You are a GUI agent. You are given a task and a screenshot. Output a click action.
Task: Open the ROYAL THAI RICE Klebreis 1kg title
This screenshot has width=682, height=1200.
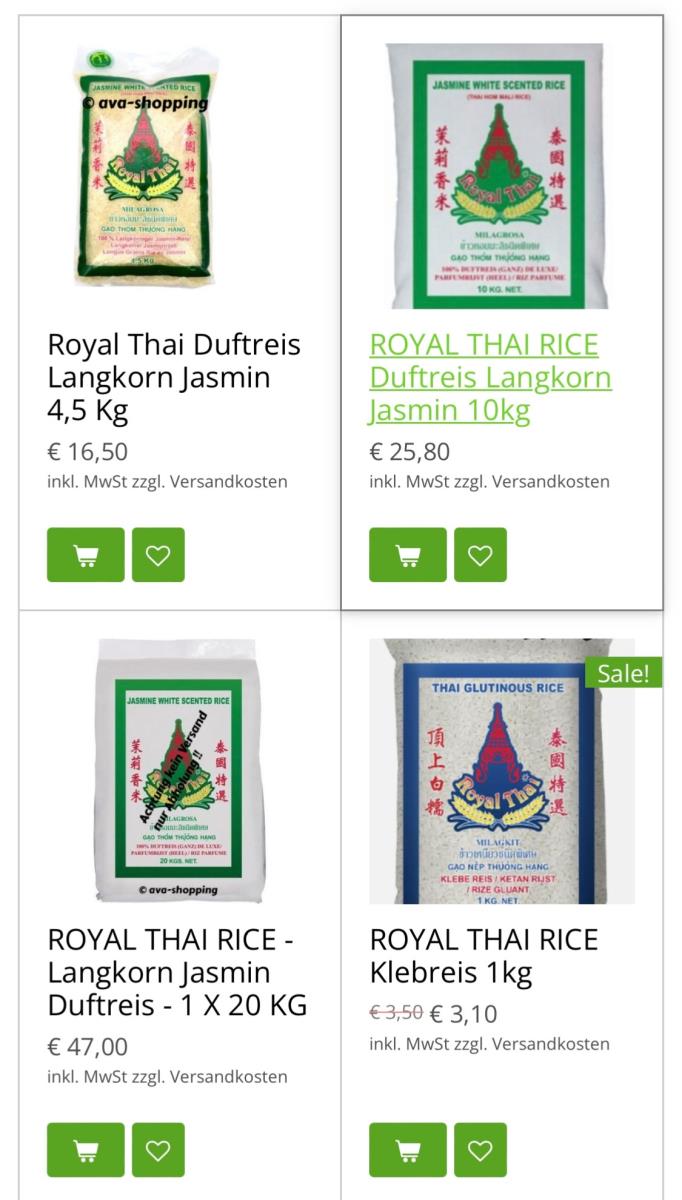click(484, 956)
